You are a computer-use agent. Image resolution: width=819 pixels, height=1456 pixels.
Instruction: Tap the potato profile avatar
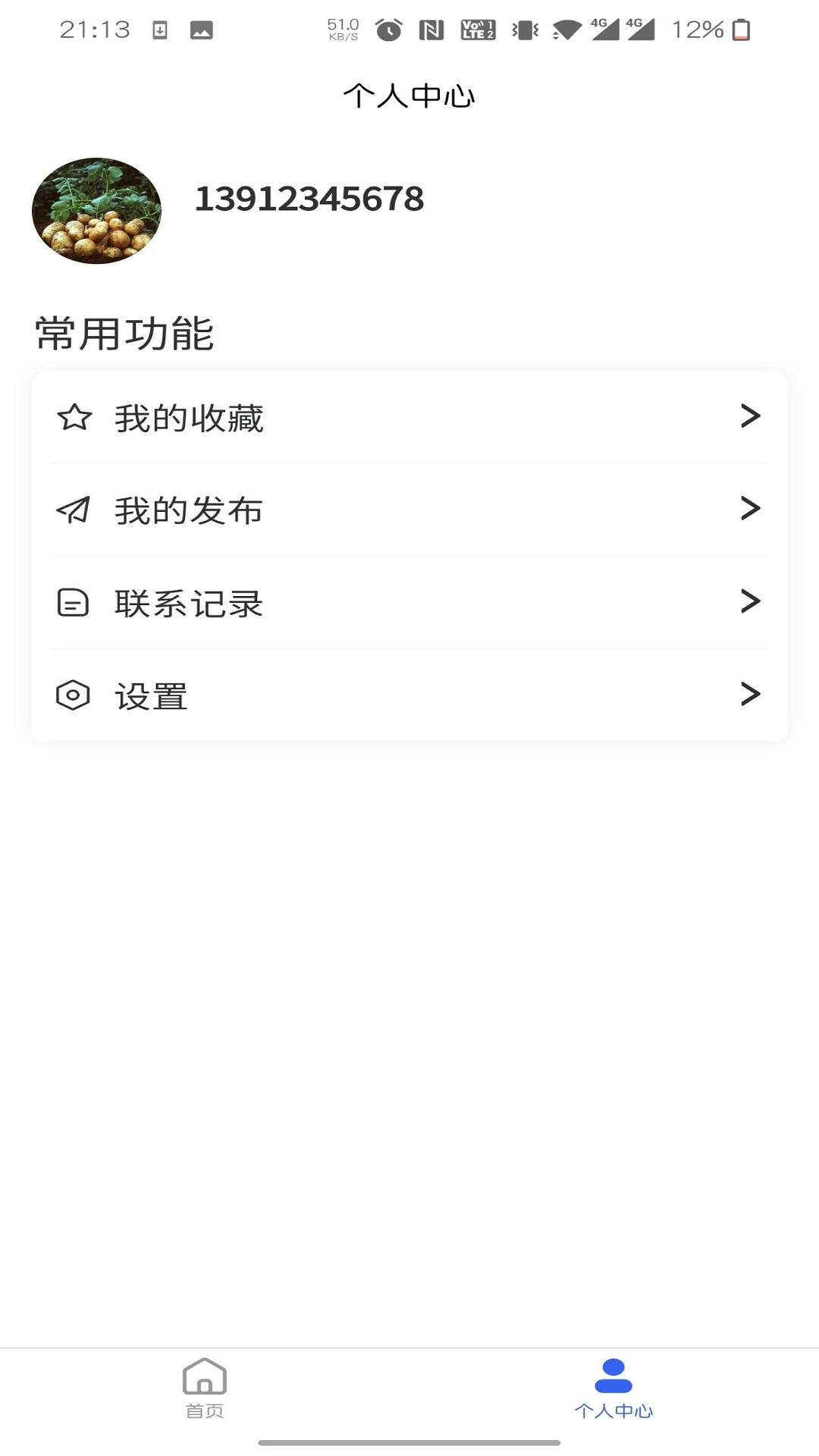tap(96, 211)
